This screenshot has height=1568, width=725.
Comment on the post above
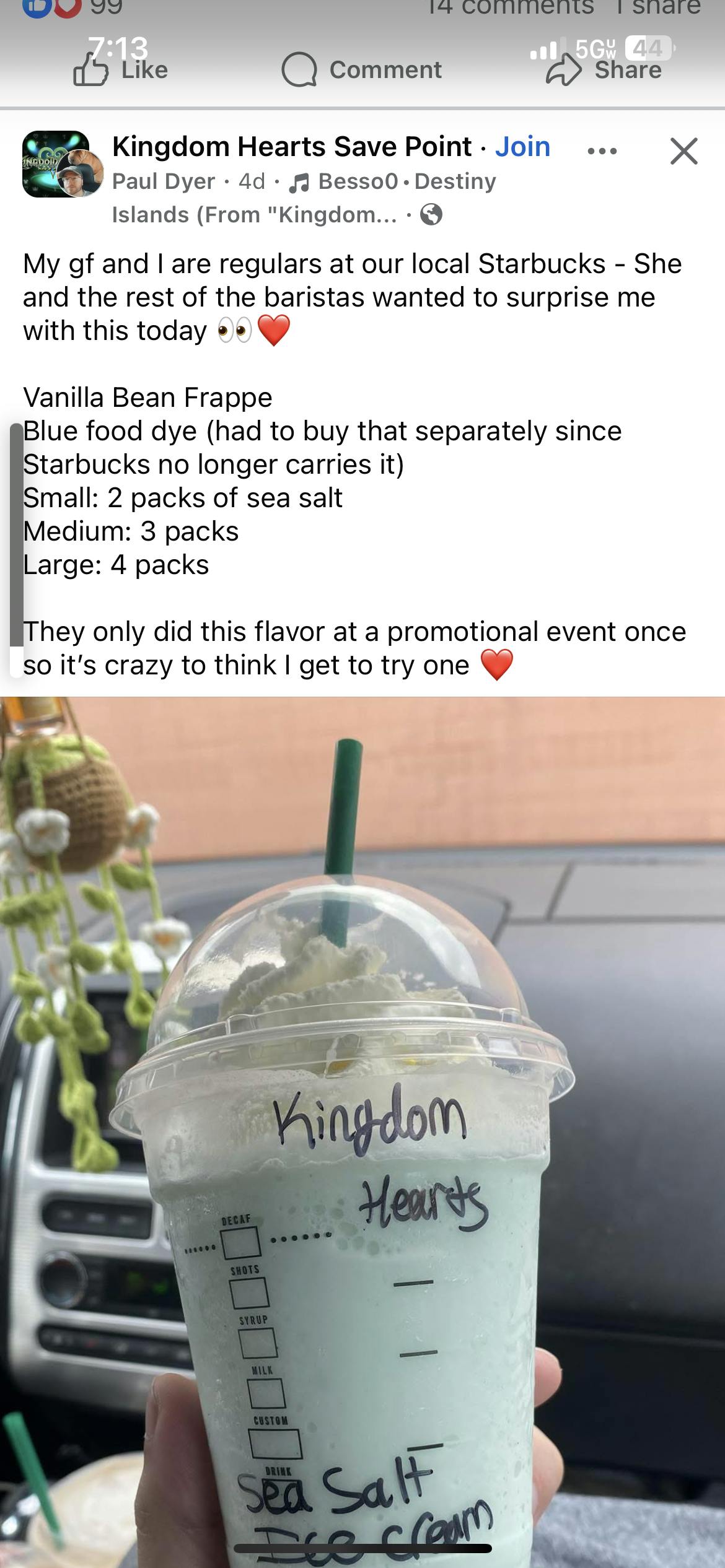click(x=362, y=71)
